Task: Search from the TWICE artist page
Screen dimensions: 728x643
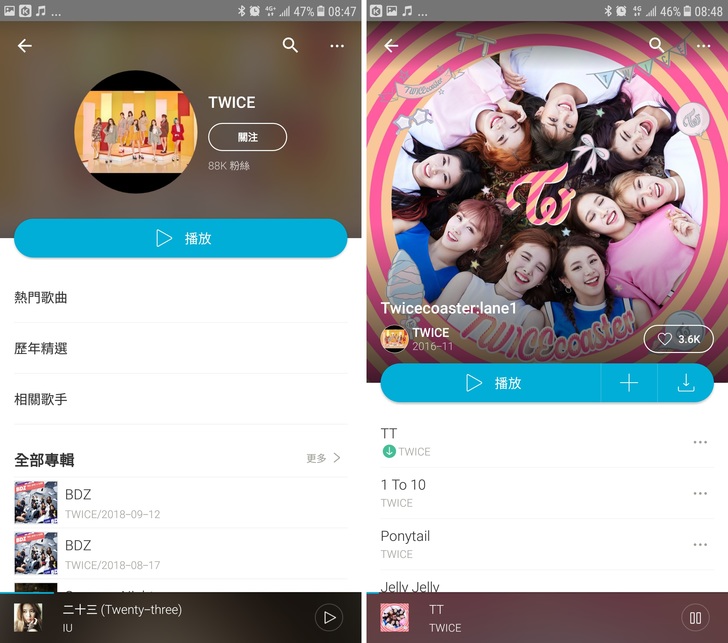Action: 290,45
